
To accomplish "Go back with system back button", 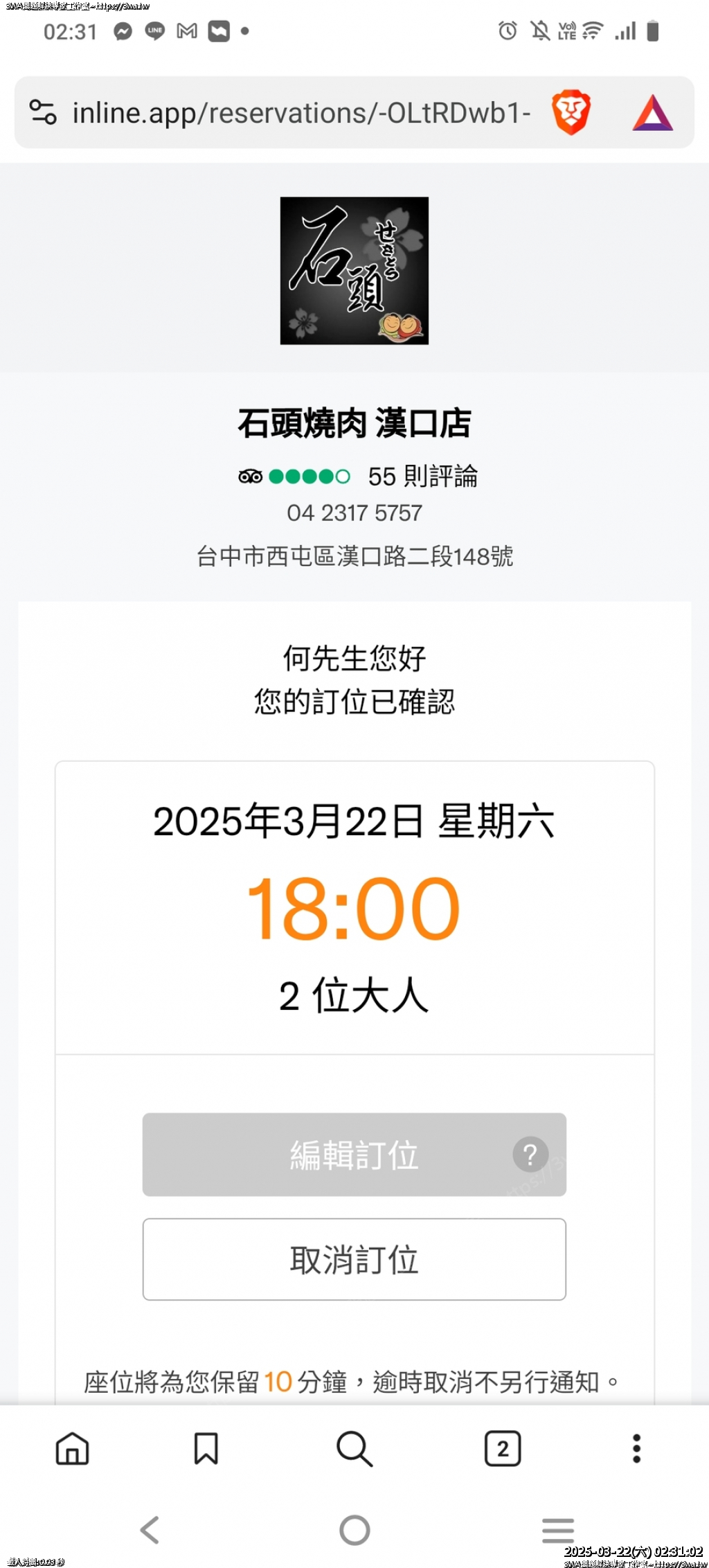I will tap(150, 1530).
